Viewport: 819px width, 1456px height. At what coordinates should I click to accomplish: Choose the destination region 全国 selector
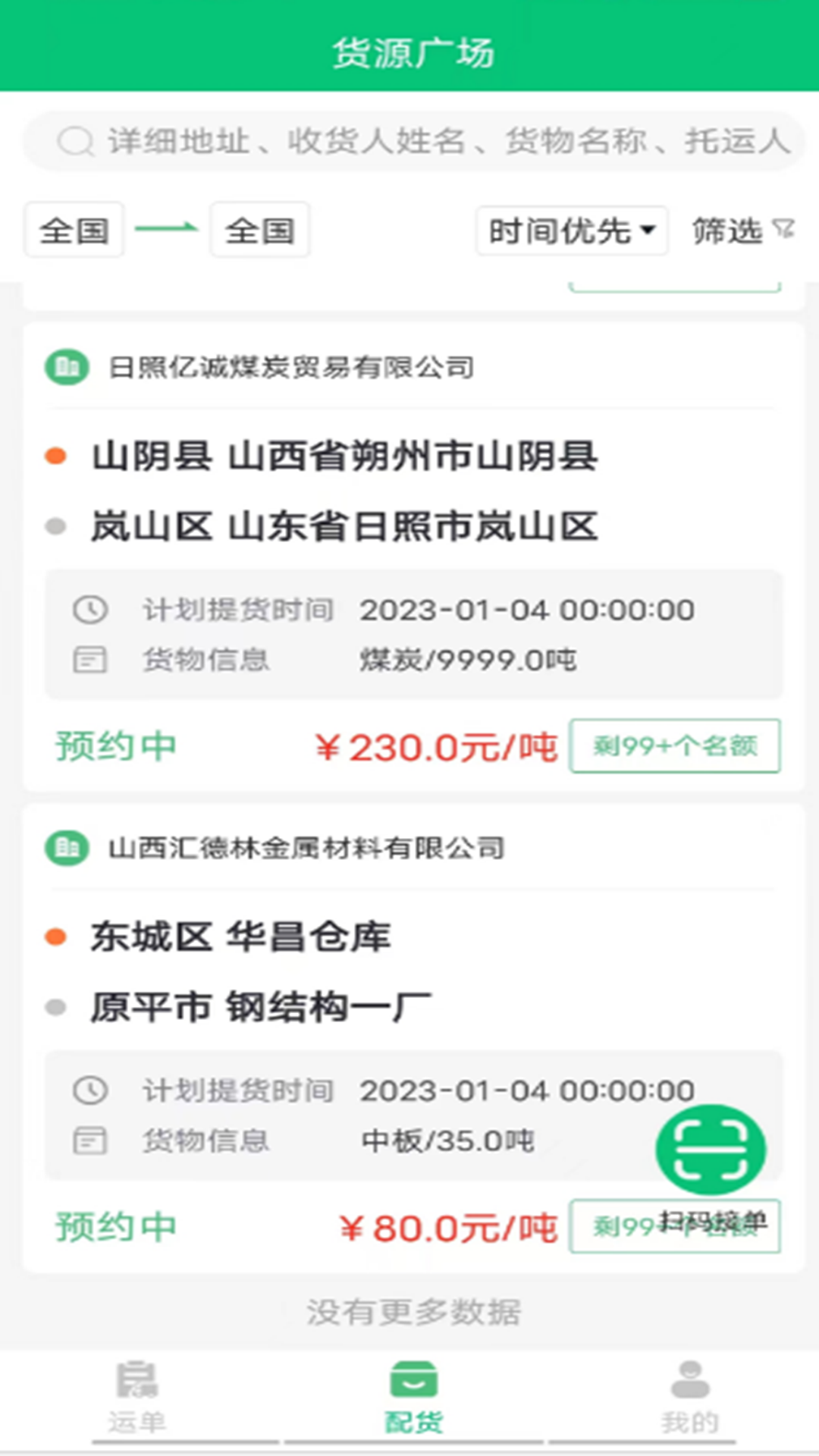click(x=259, y=230)
